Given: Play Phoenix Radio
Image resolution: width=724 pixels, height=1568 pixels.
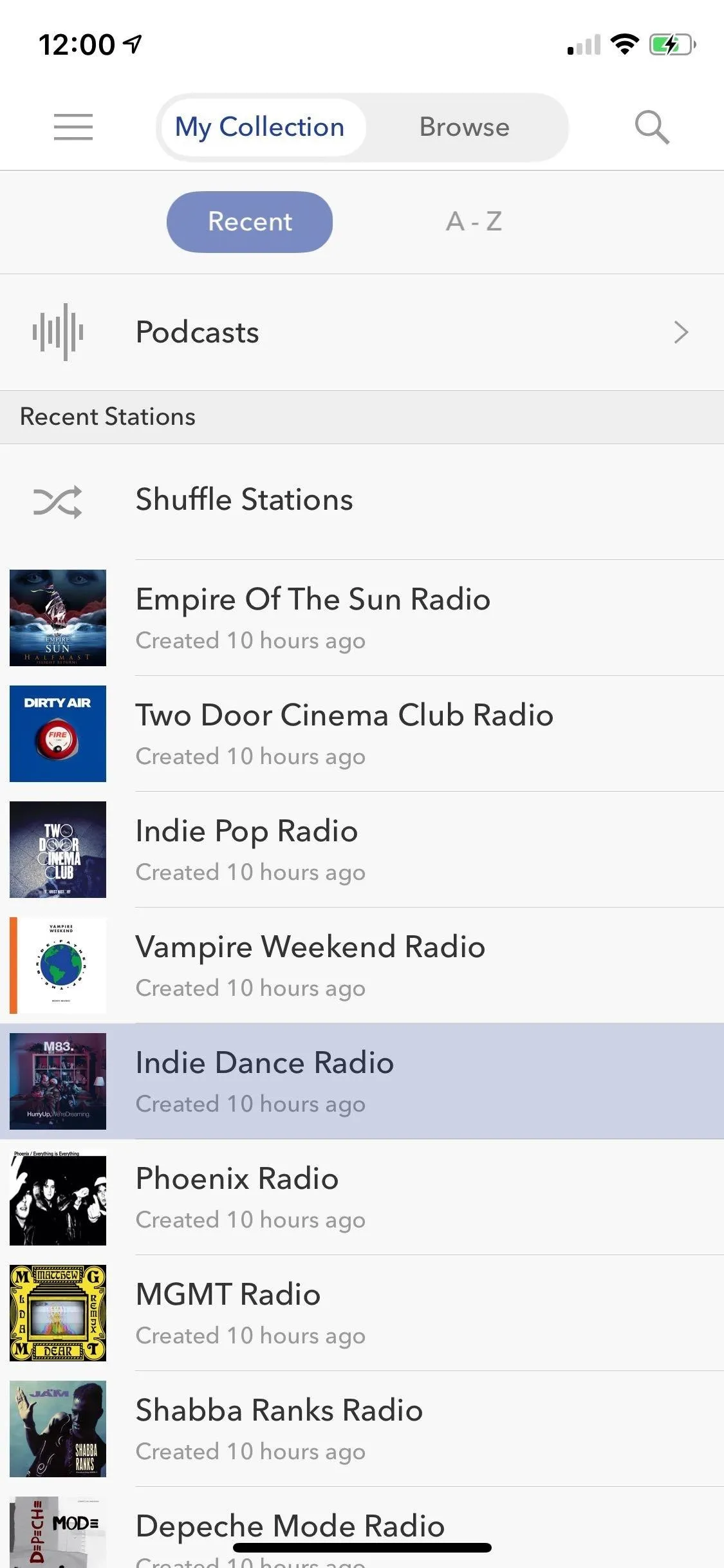Looking at the screenshot, I should 362,1197.
